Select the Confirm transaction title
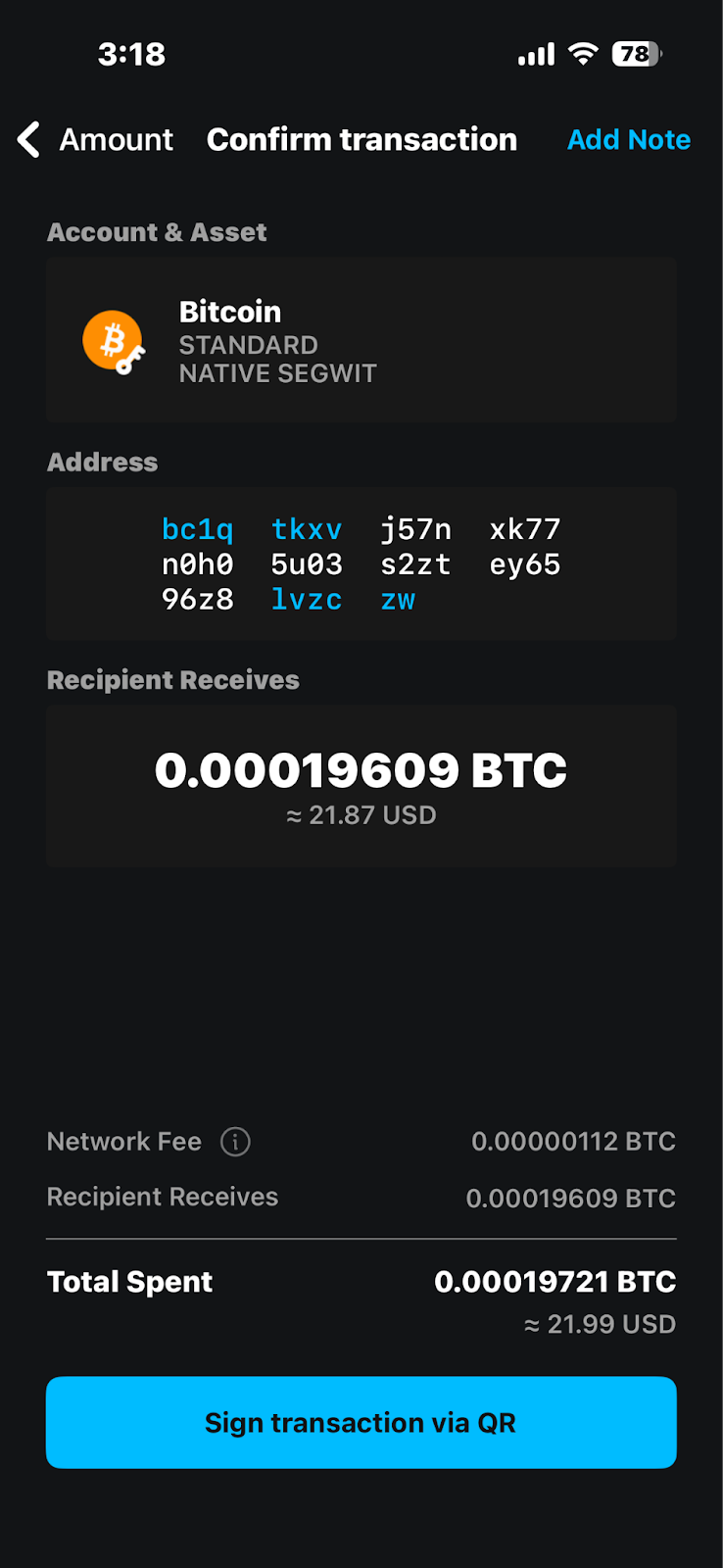The image size is (723, 1568). (x=361, y=139)
